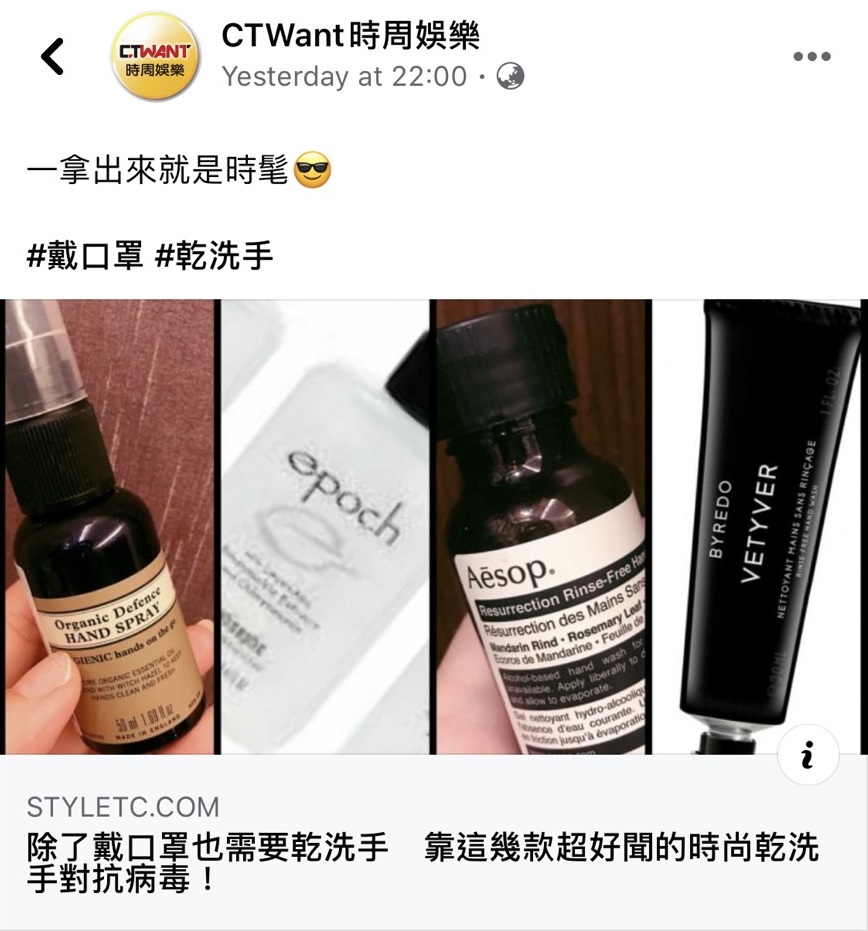Open the CTWant時周娛樂 page name
This screenshot has height=931, width=868.
click(350, 36)
